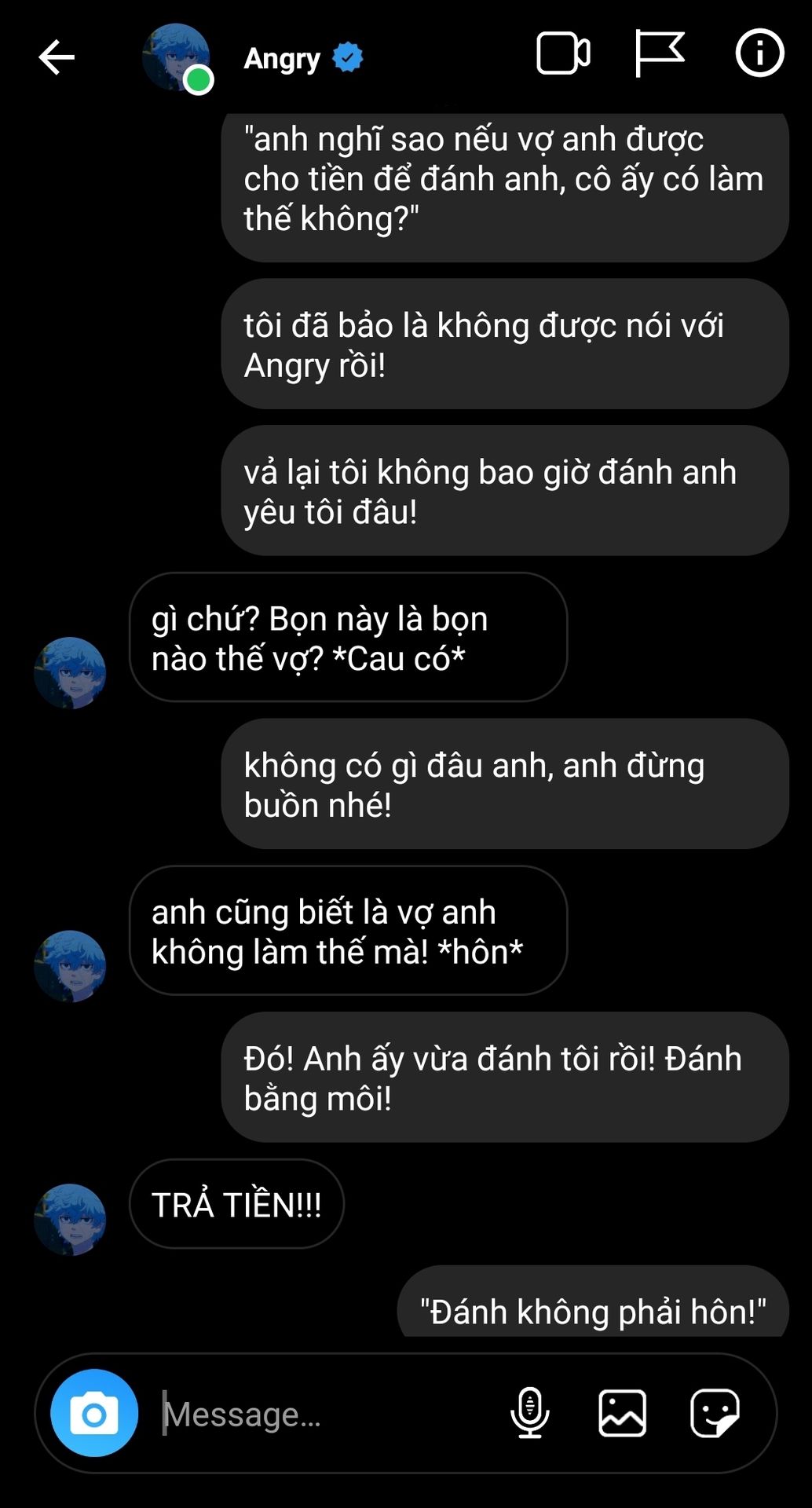This screenshot has width=812, height=1508.
Task: Record a voice message with microphone
Action: click(x=530, y=1413)
